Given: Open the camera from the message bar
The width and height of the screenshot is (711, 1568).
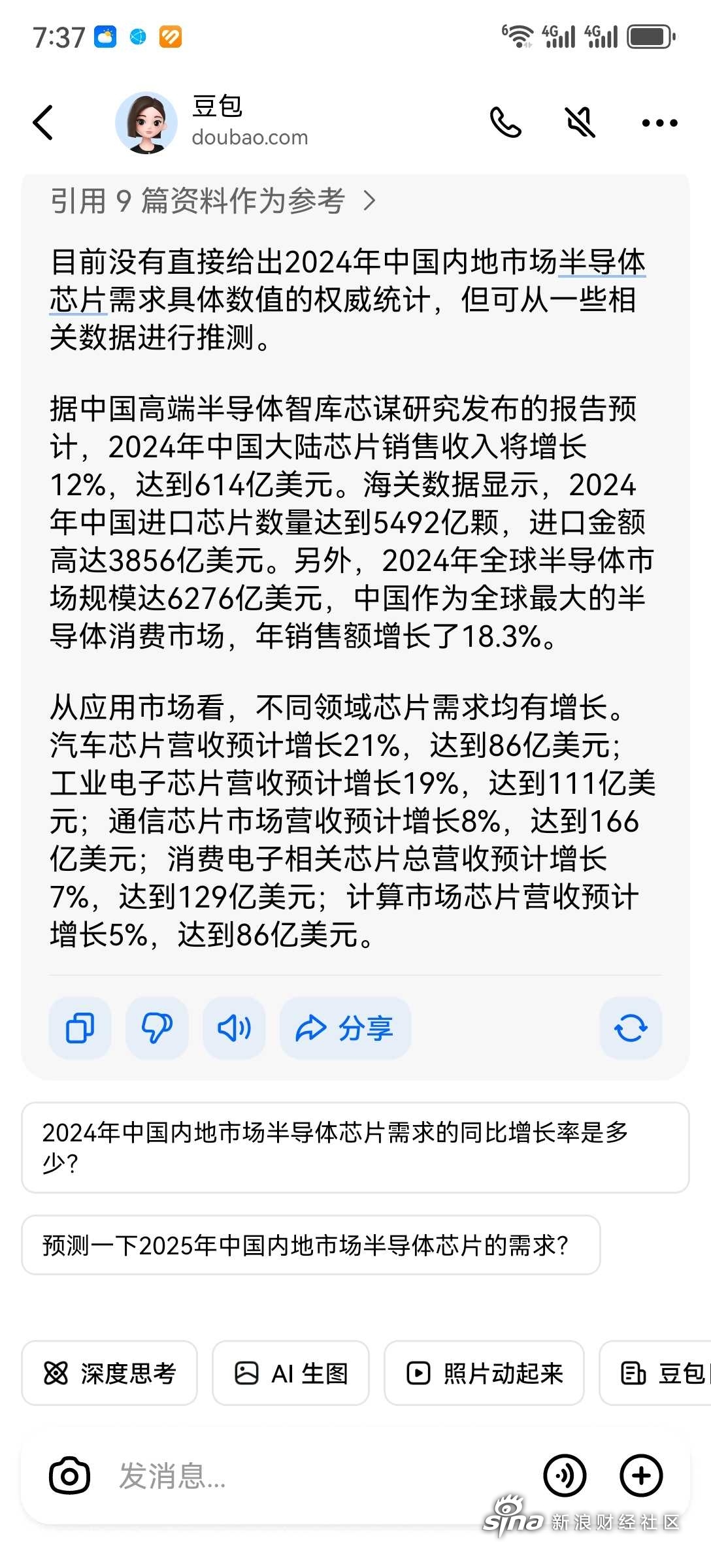Looking at the screenshot, I should click(70, 1475).
